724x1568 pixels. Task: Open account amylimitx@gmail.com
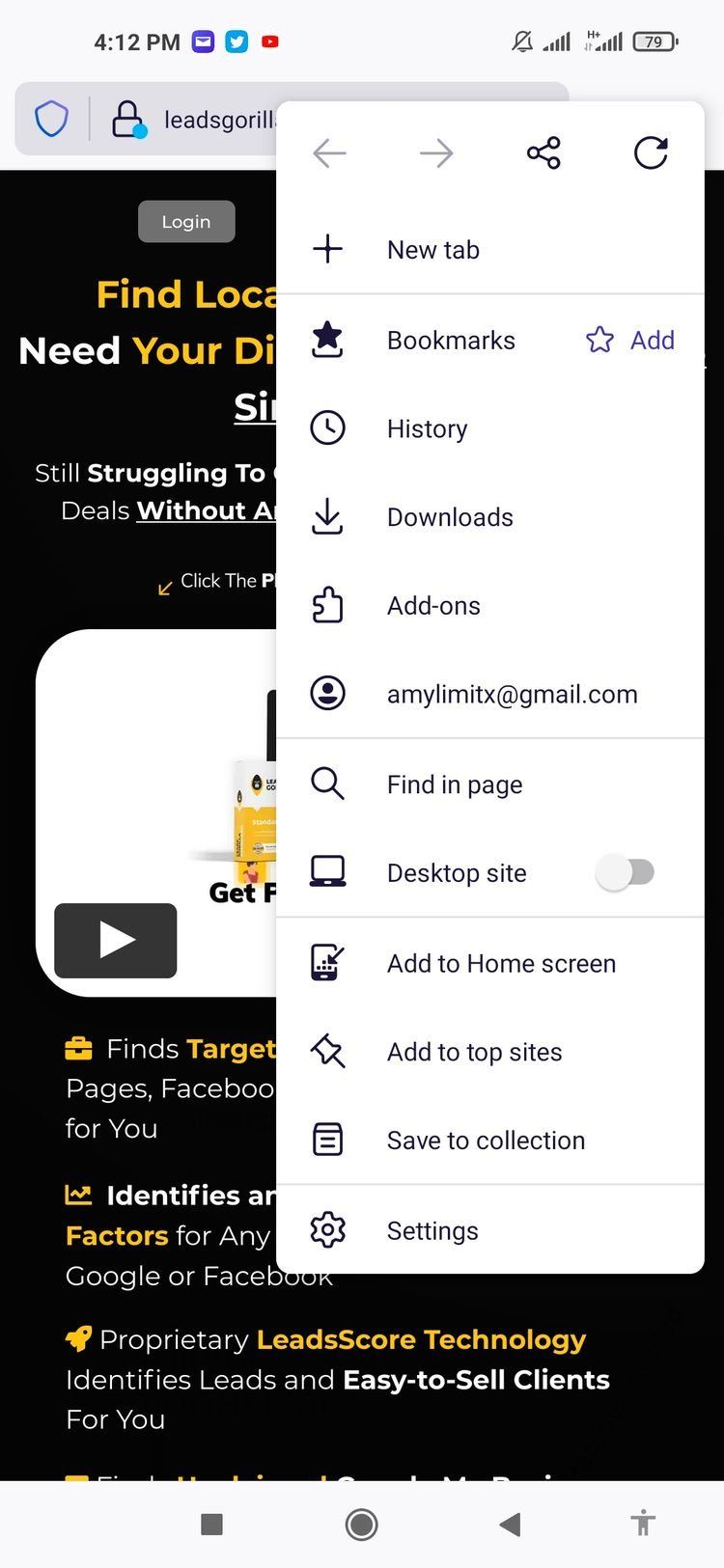(x=512, y=695)
